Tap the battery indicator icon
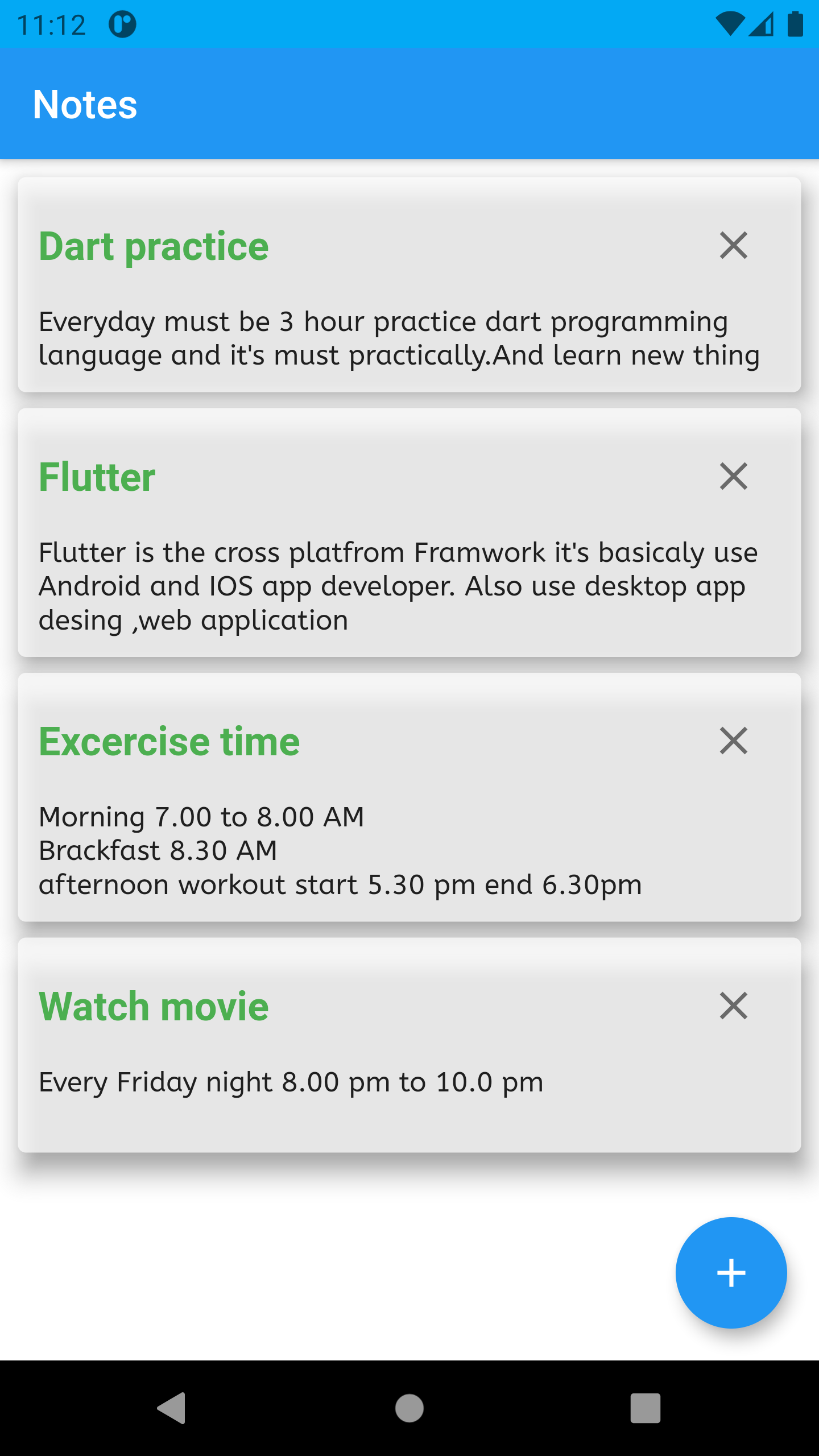This screenshot has height=1456, width=819. (794, 23)
